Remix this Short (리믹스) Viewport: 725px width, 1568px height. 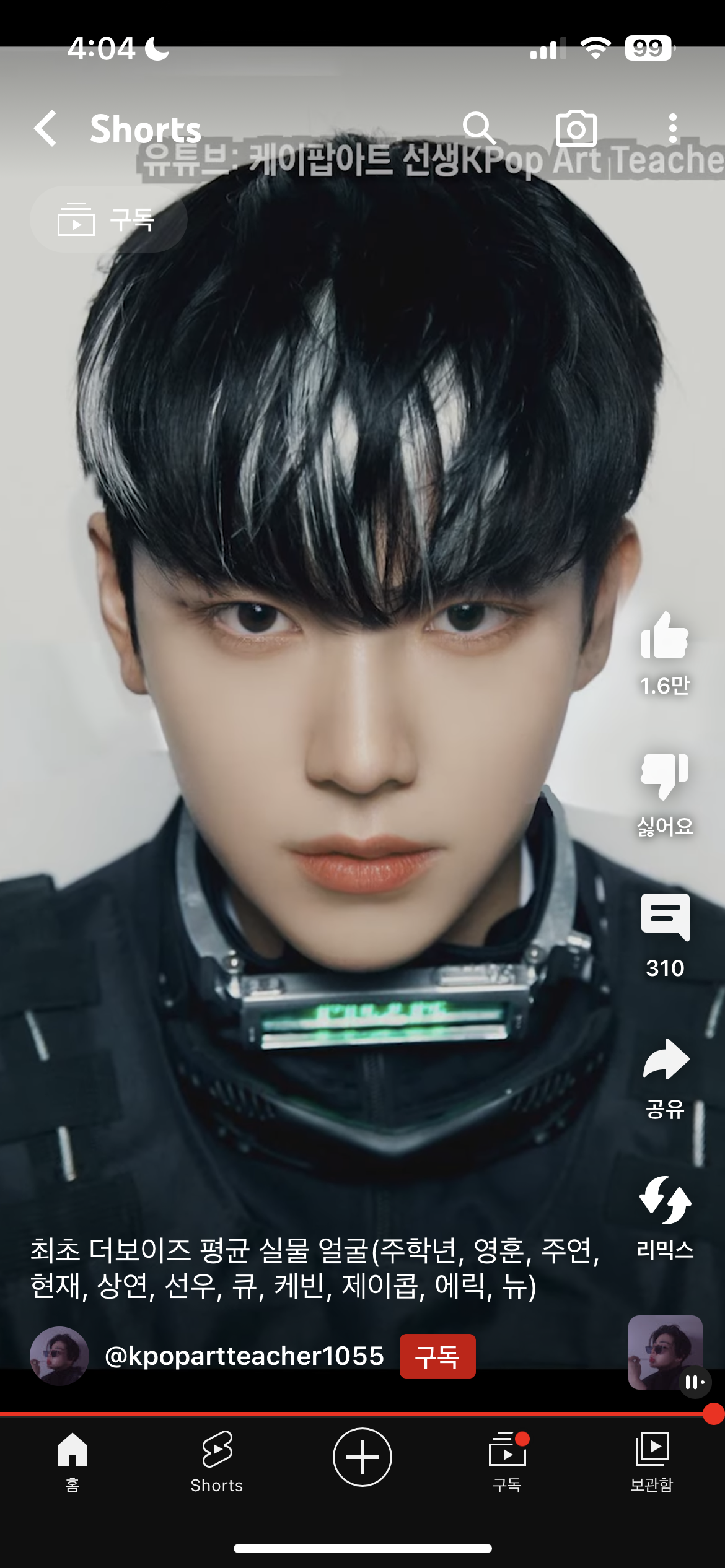click(x=665, y=1200)
